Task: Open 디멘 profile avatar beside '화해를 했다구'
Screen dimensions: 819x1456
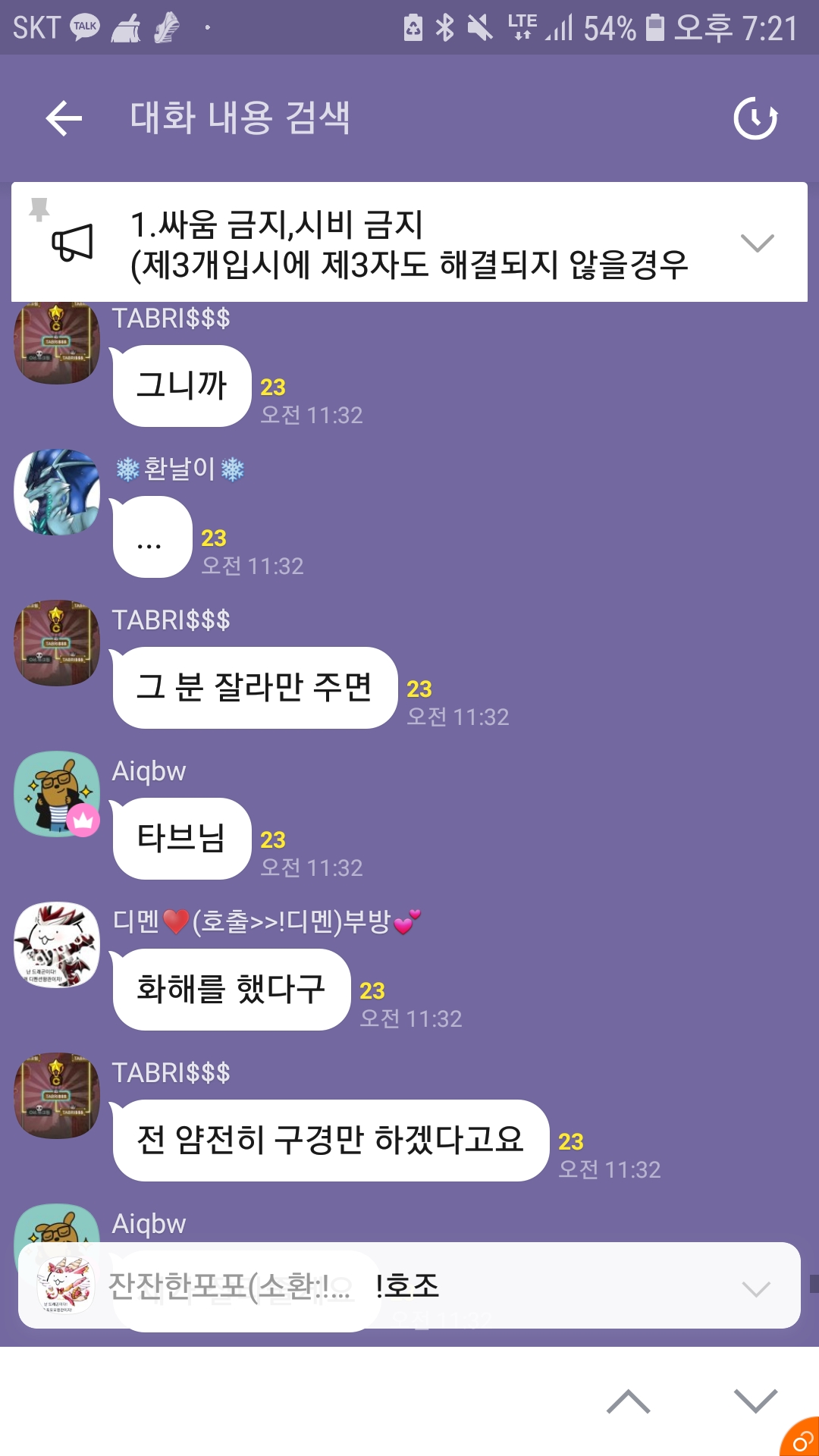Action: coord(57,945)
